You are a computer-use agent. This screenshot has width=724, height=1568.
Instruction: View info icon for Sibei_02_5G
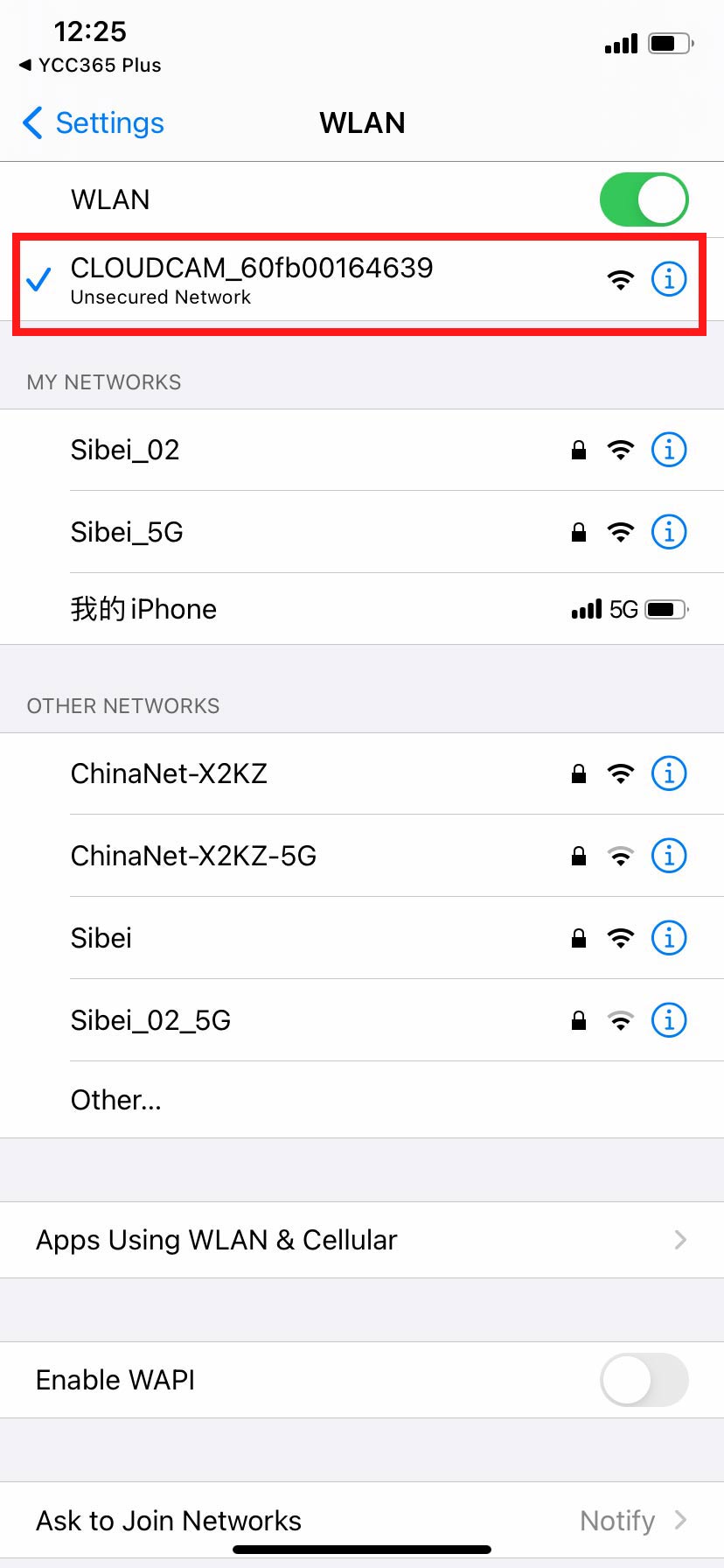point(669,1020)
